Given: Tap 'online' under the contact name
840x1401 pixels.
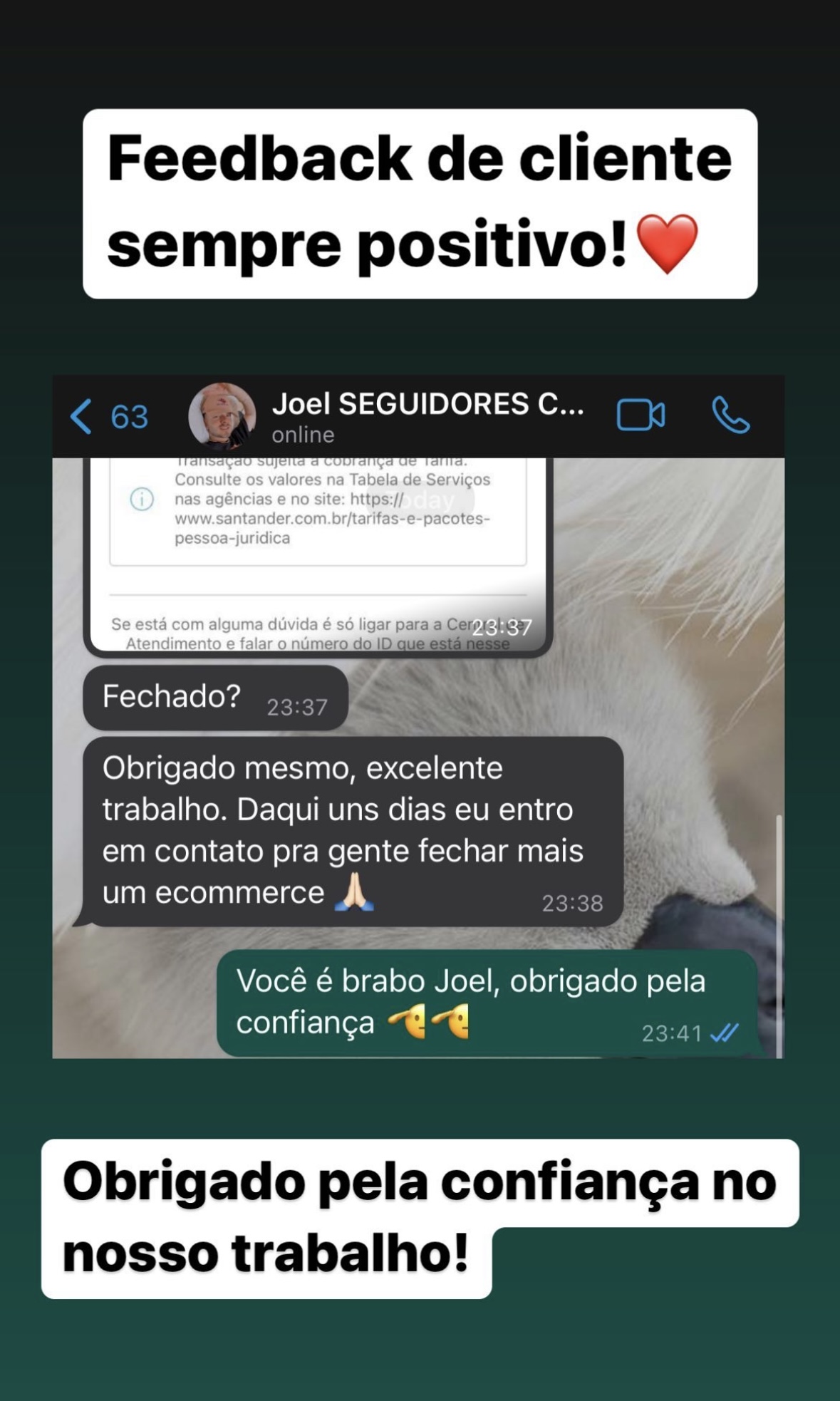Looking at the screenshot, I should point(303,435).
